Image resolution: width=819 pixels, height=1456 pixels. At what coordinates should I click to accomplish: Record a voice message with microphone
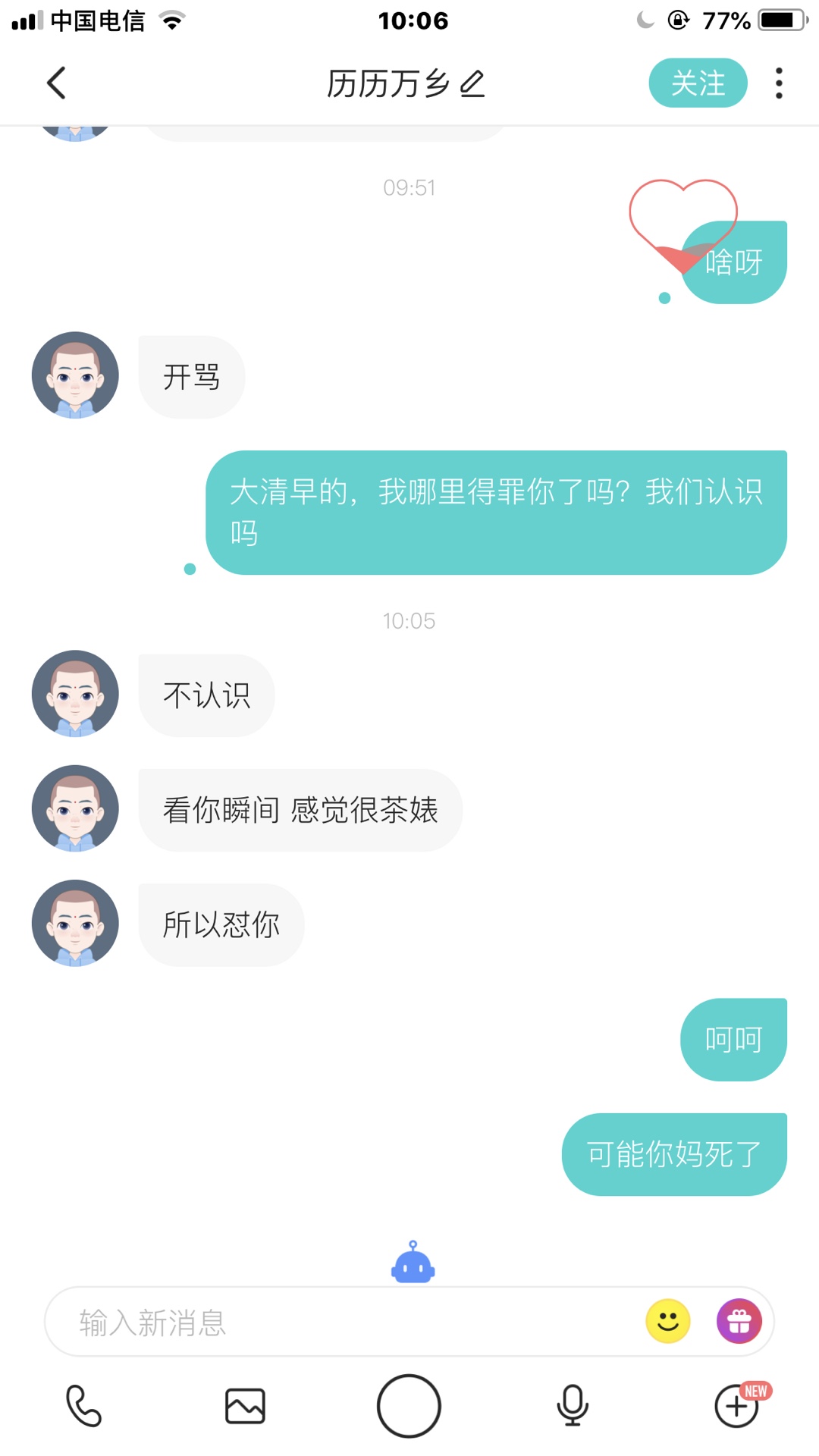(x=573, y=1406)
